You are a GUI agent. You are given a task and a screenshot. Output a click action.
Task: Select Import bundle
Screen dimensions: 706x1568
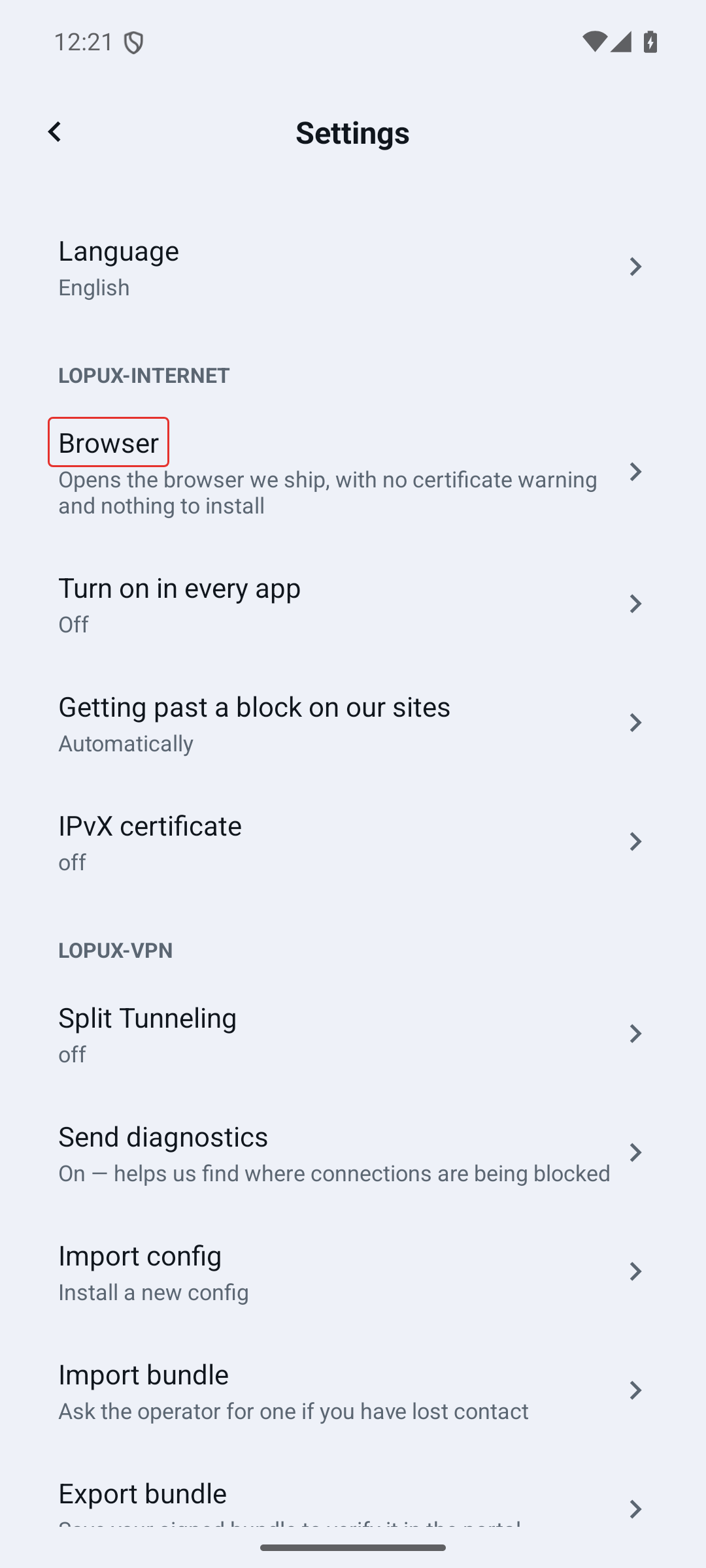(353, 1391)
